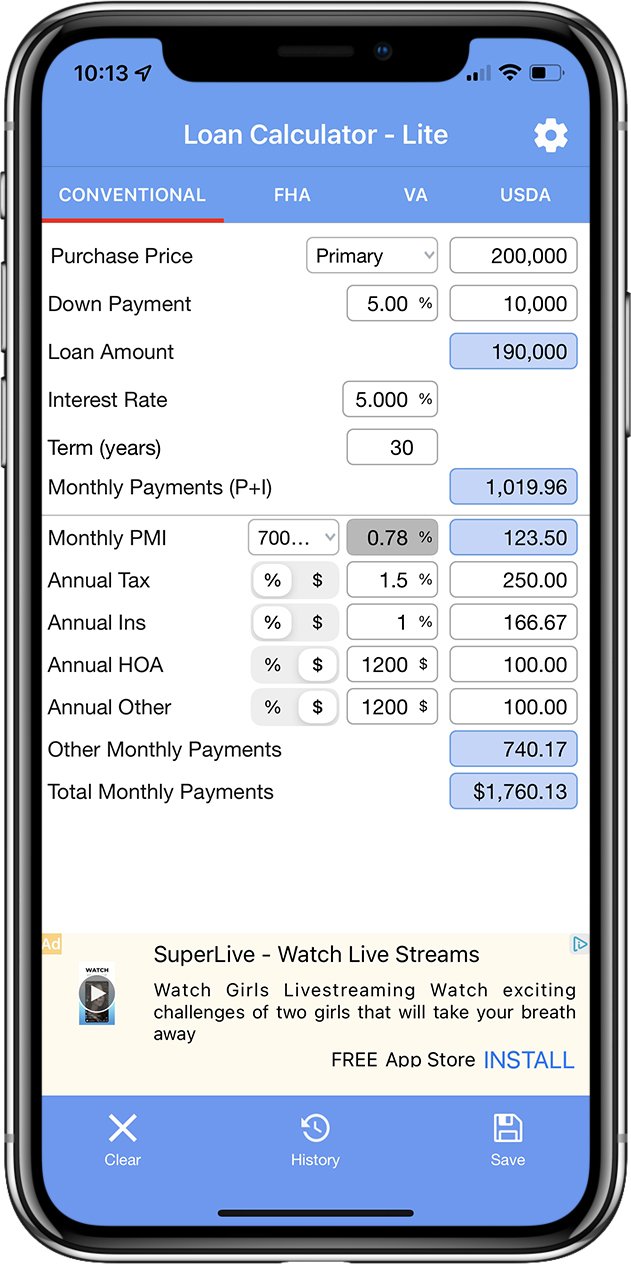
Task: Edit the Purchase Price amount field
Action: pos(513,256)
